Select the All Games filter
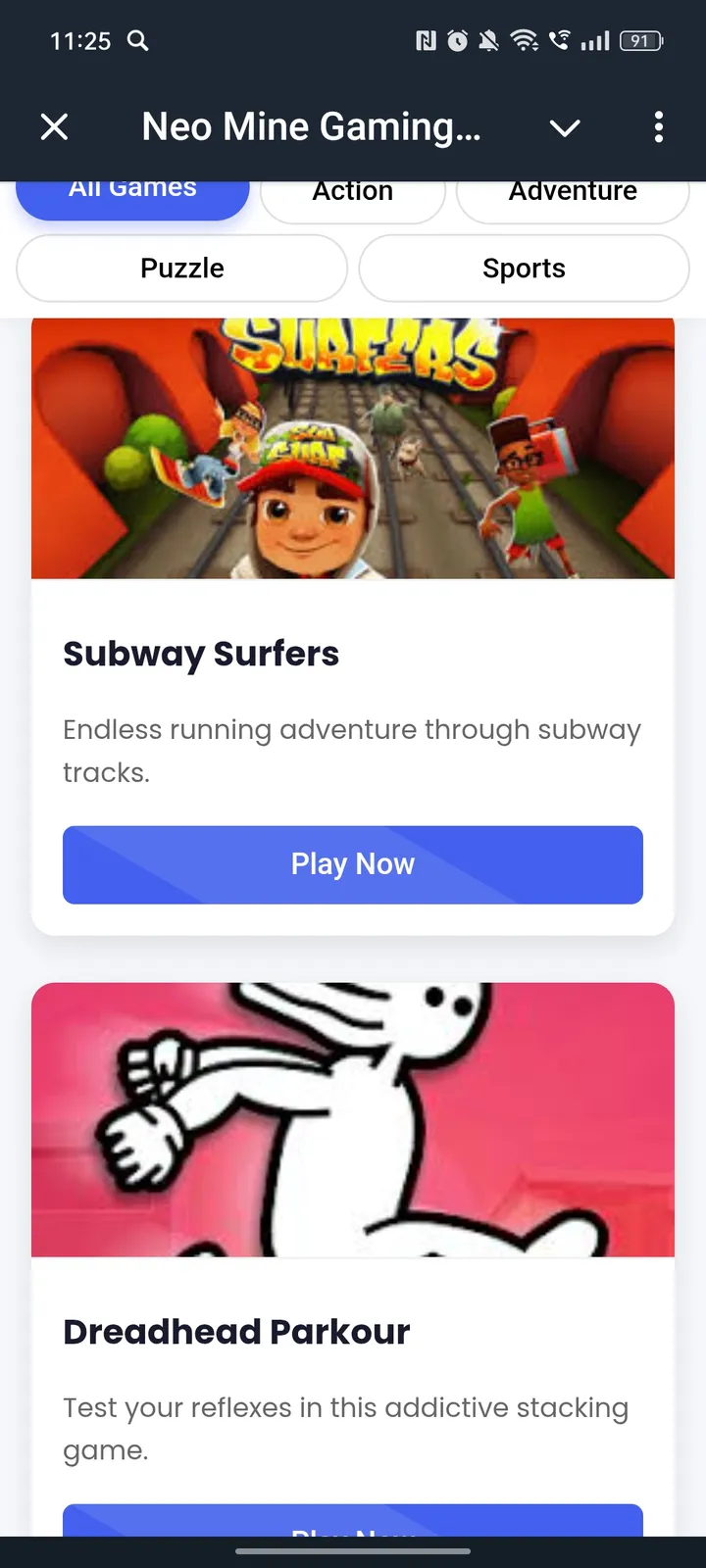Viewport: 706px width, 1568px height. click(x=132, y=196)
